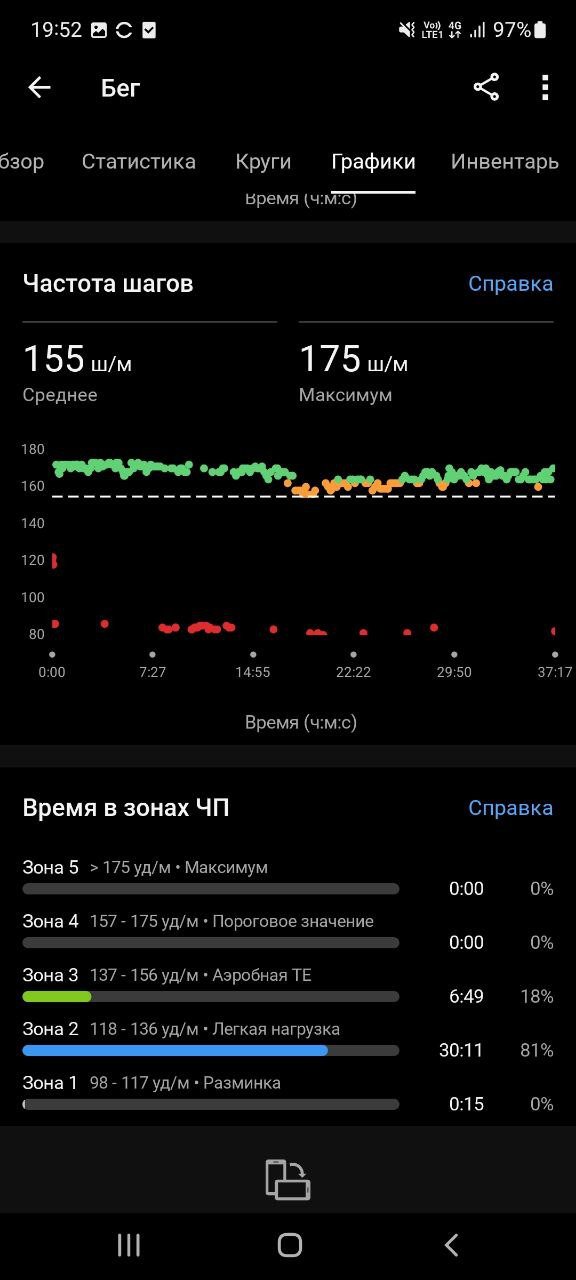Viewport: 576px width, 1280px height.
Task: Share this running activity
Action: click(486, 88)
